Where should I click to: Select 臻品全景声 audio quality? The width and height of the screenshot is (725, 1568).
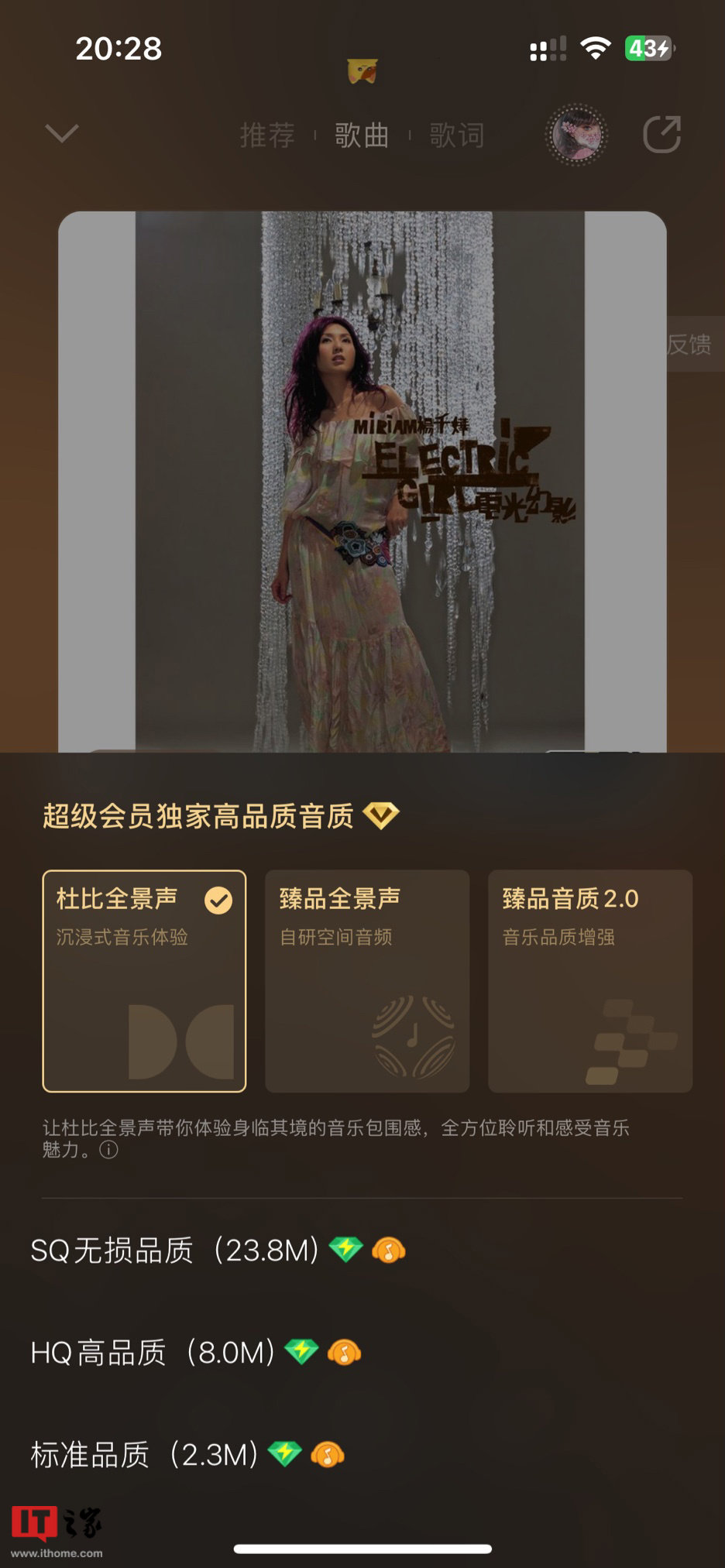pyautogui.click(x=367, y=980)
